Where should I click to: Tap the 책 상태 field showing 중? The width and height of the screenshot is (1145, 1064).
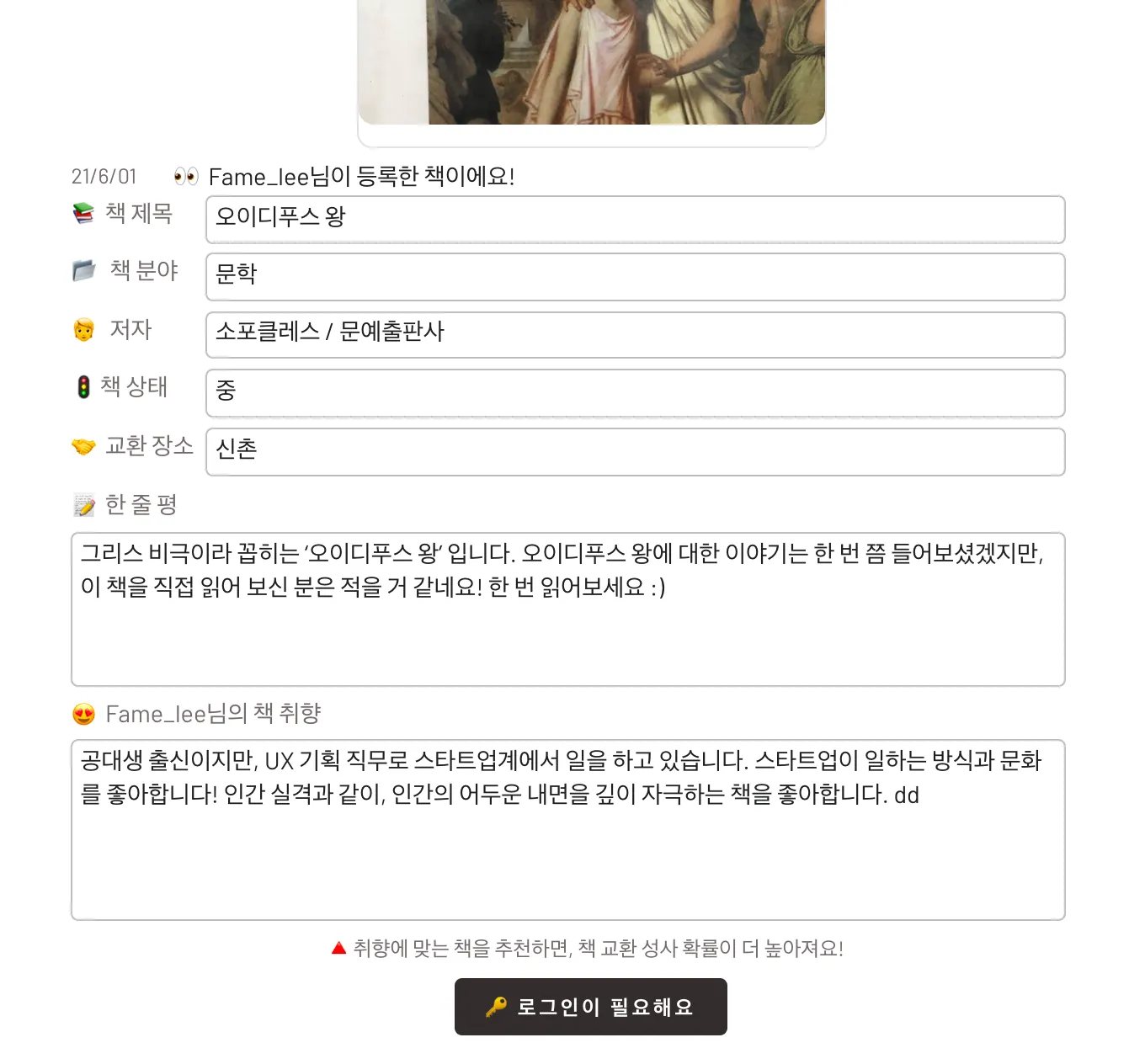point(635,392)
